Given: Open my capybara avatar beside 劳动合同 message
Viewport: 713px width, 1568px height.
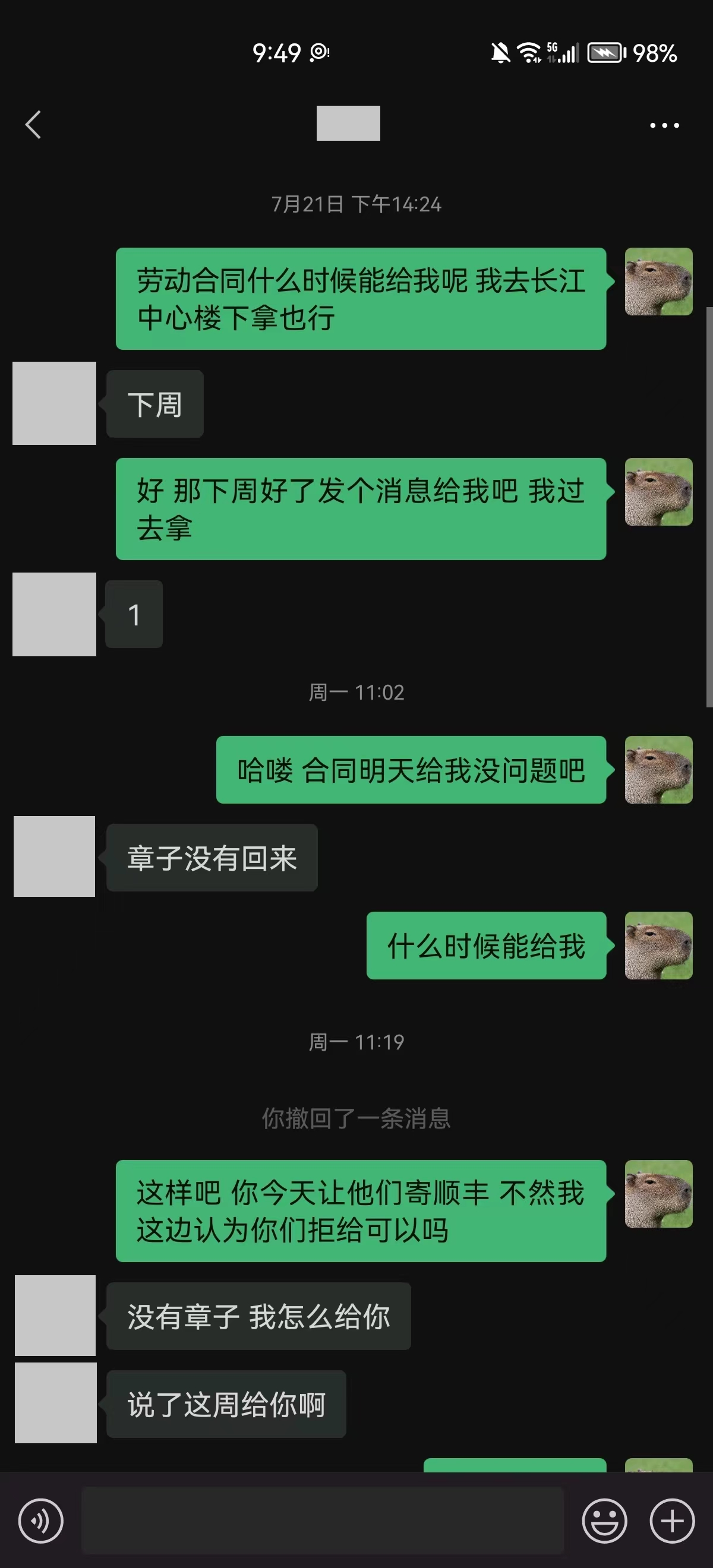Looking at the screenshot, I should pyautogui.click(x=658, y=282).
